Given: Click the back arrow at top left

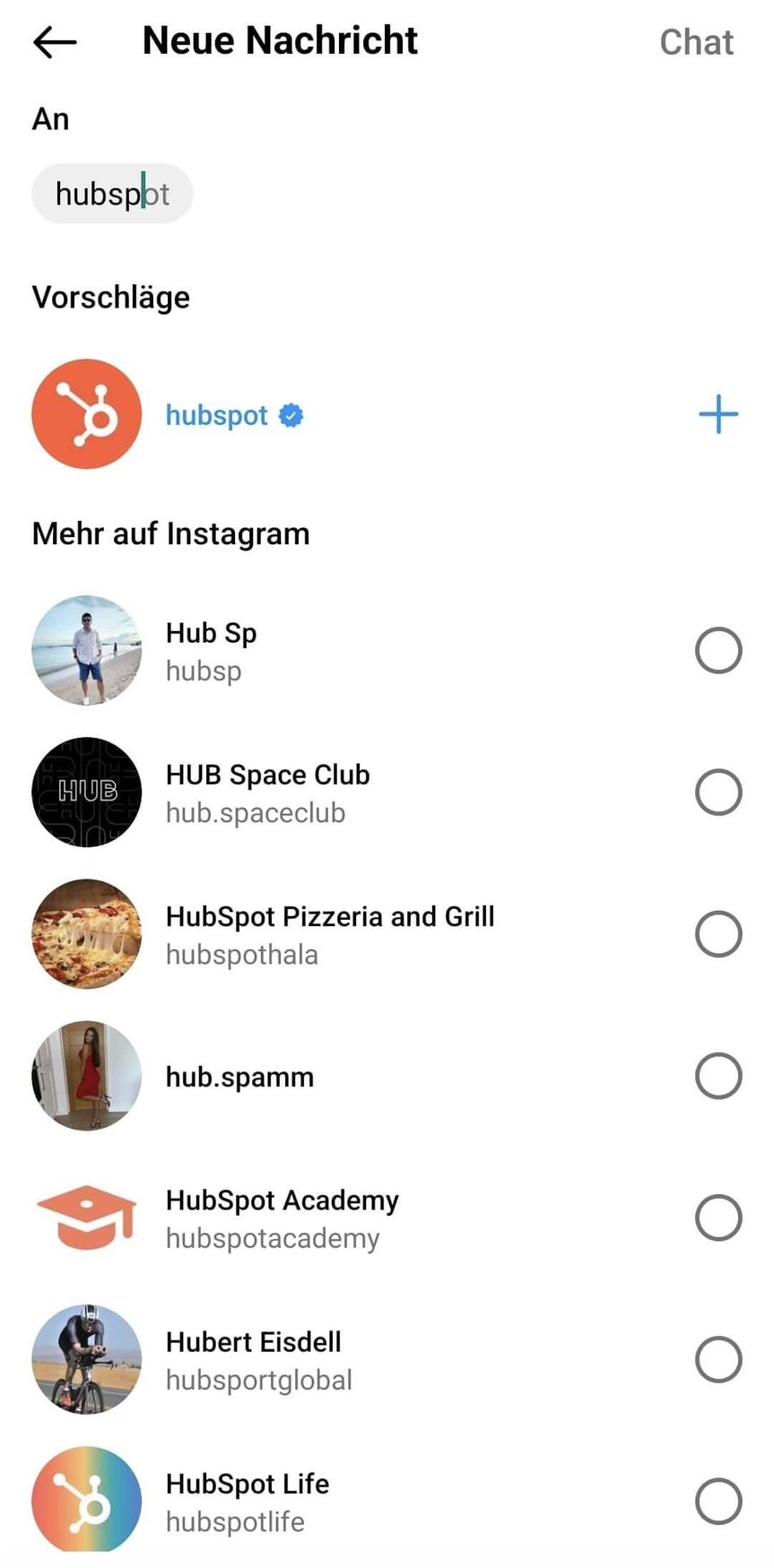Looking at the screenshot, I should 56,40.
